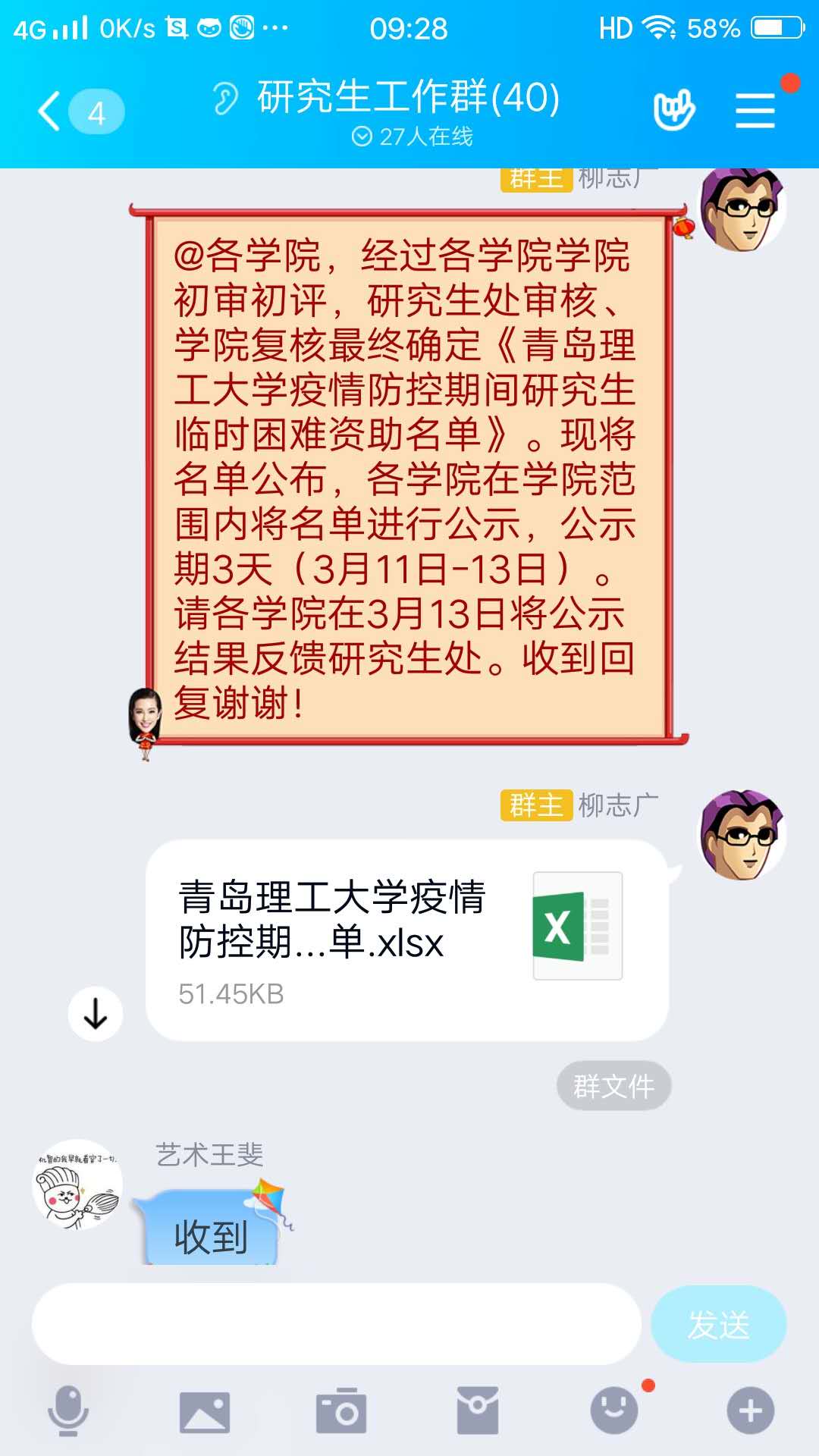Open the photo gallery picker

[x=204, y=1412]
